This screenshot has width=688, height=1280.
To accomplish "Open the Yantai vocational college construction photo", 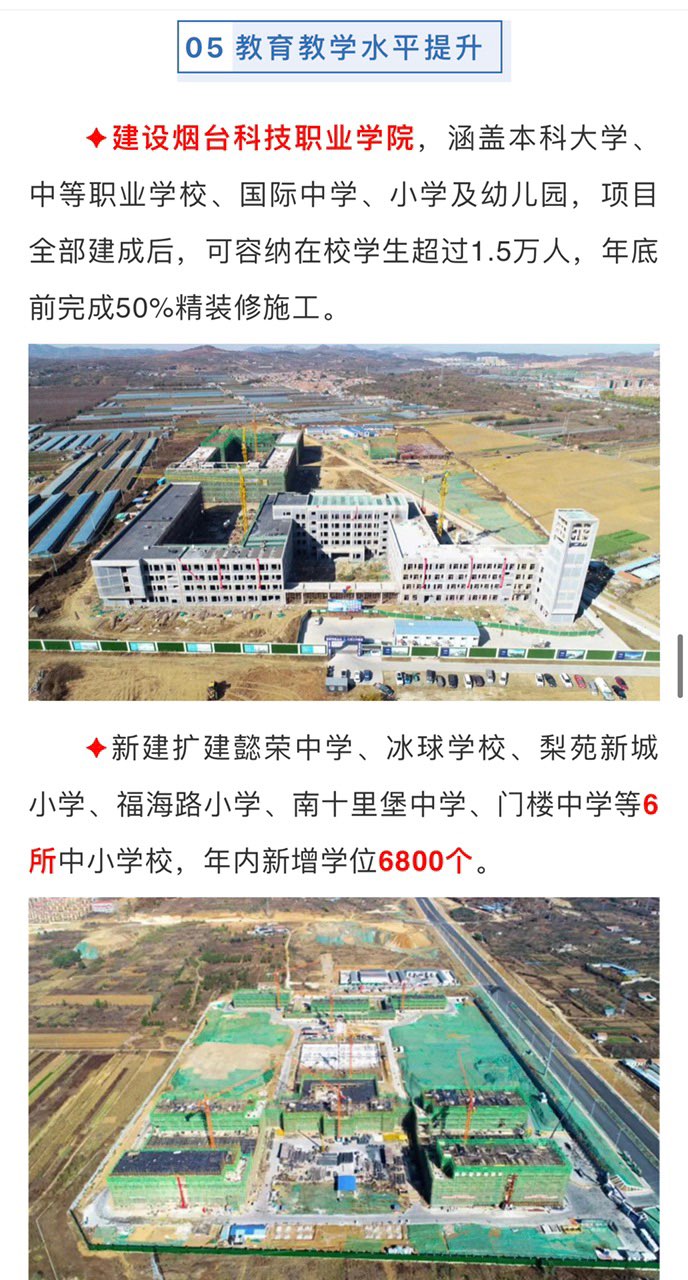I will tap(343, 522).
